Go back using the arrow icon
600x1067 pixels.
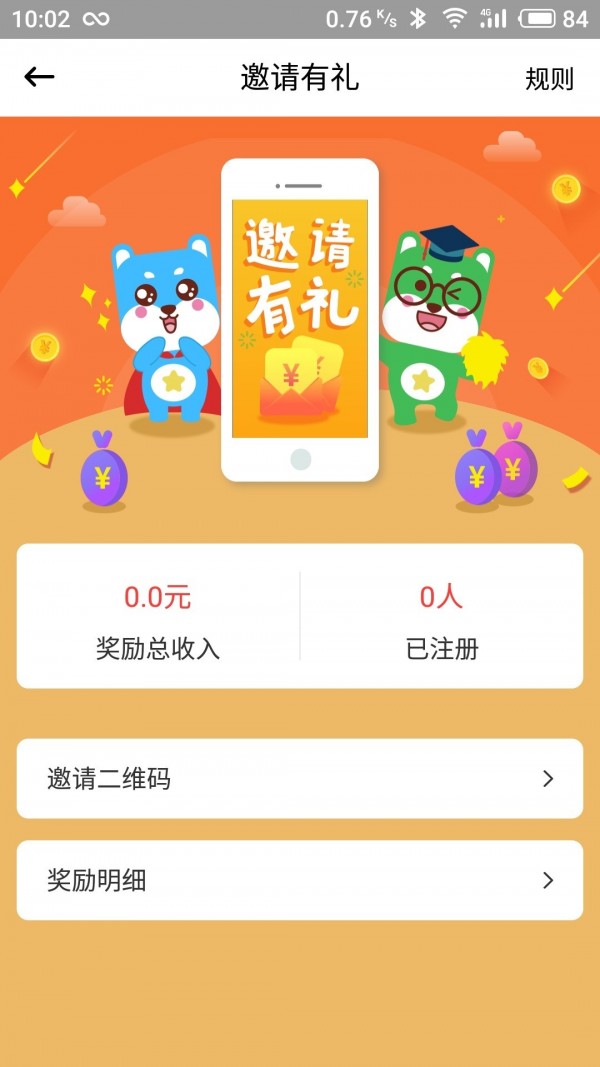coord(39,77)
